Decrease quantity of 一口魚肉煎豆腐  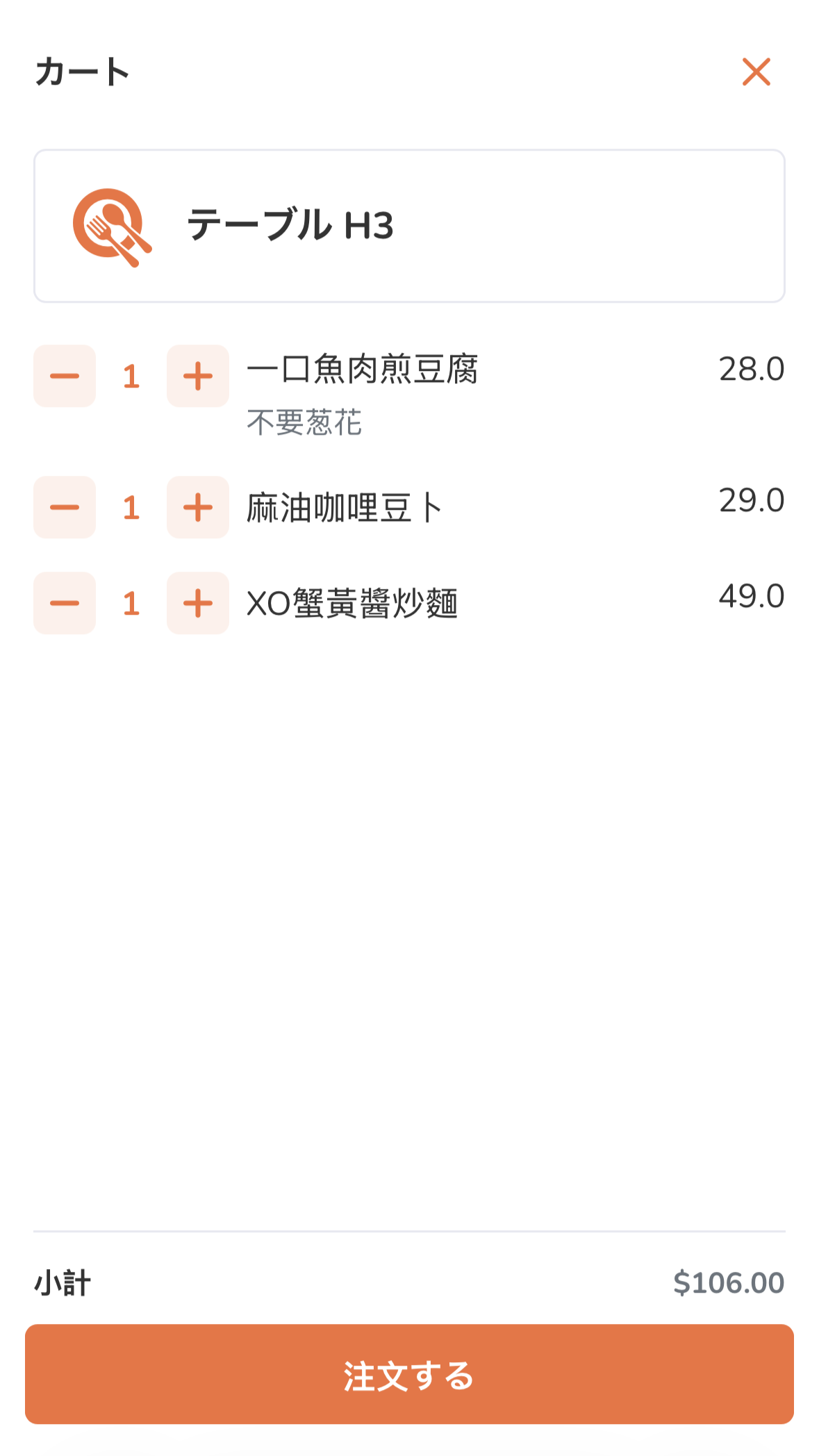[65, 376]
